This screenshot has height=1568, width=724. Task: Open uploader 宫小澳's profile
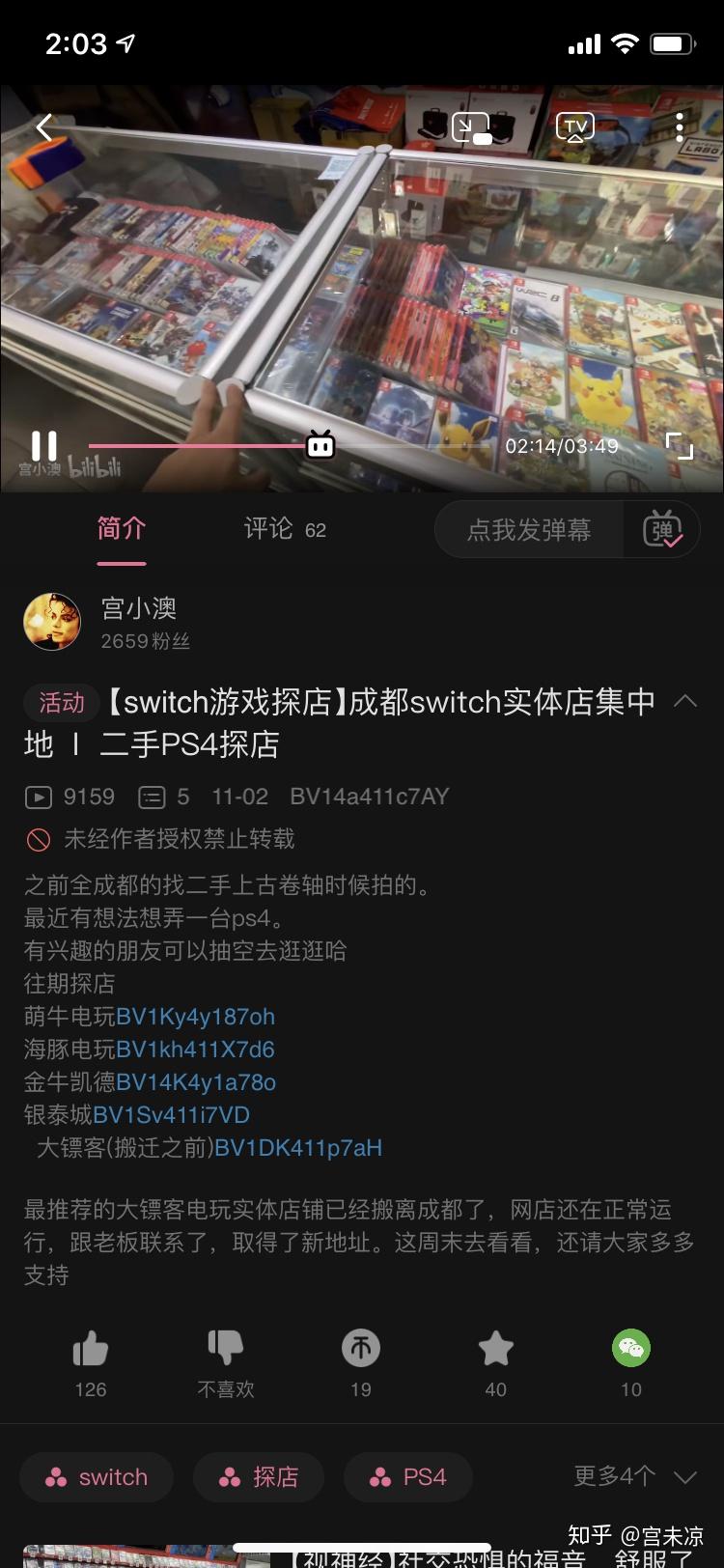point(52,622)
